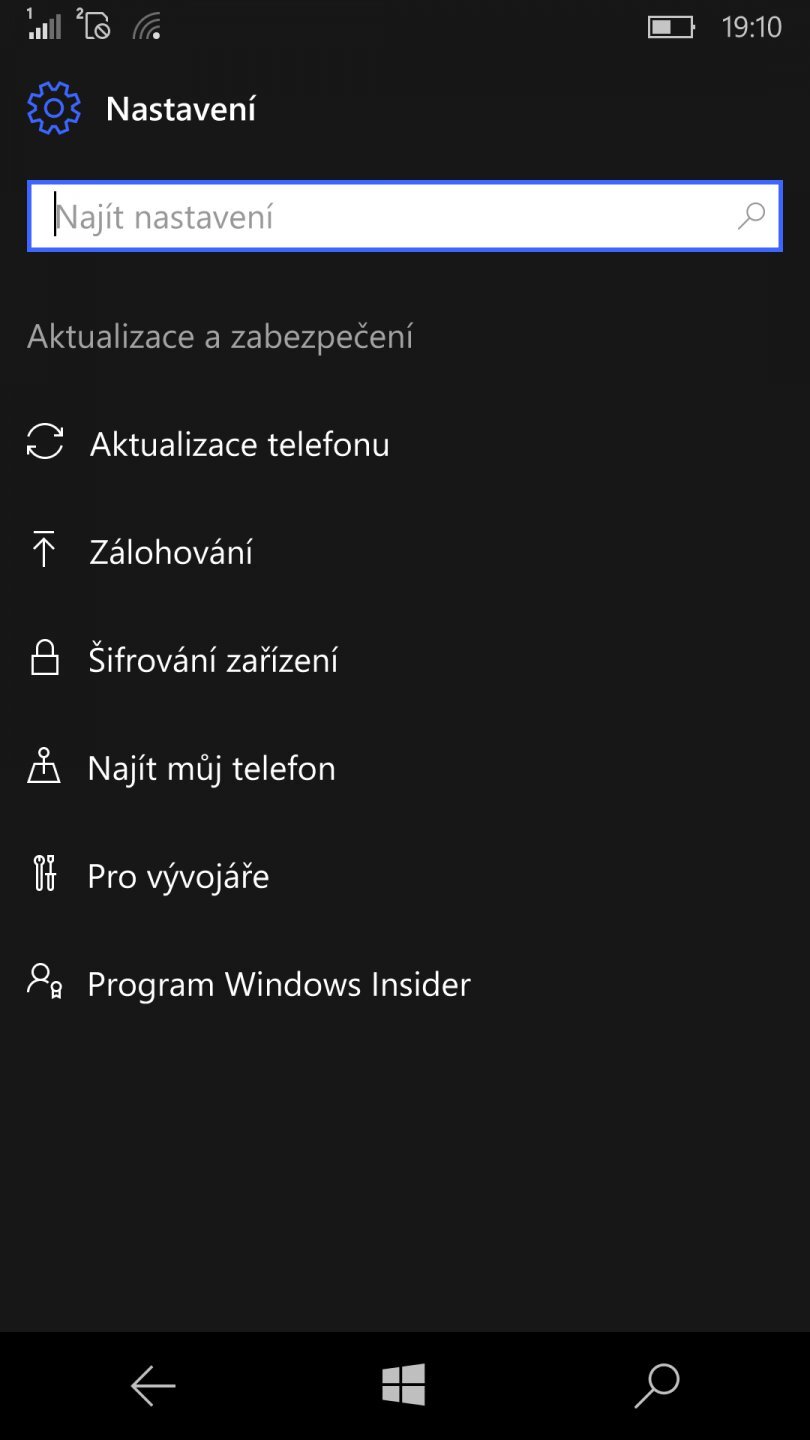
Task: Tap the Wi-Fi indicator in the status bar
Action: point(148,25)
